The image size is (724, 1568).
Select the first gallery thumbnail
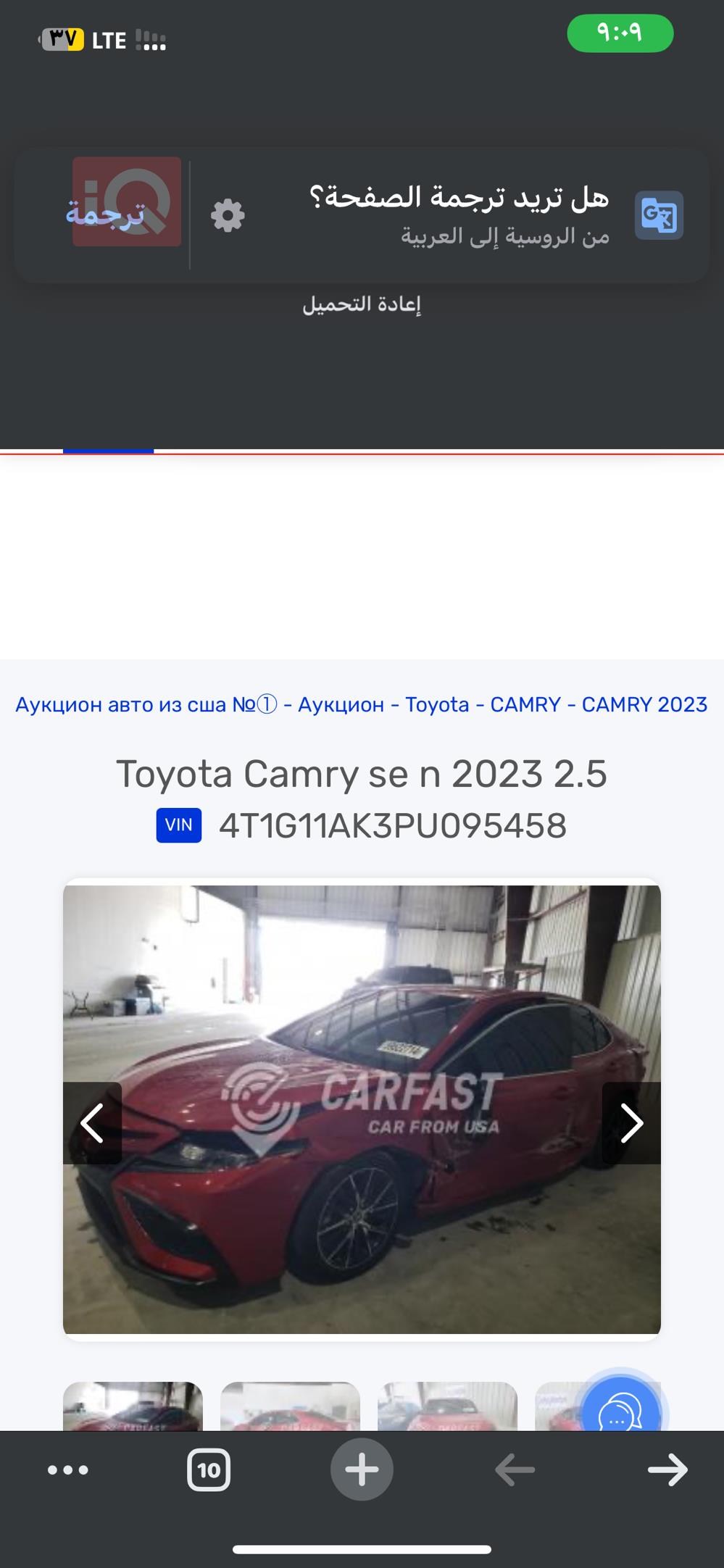(x=133, y=1406)
